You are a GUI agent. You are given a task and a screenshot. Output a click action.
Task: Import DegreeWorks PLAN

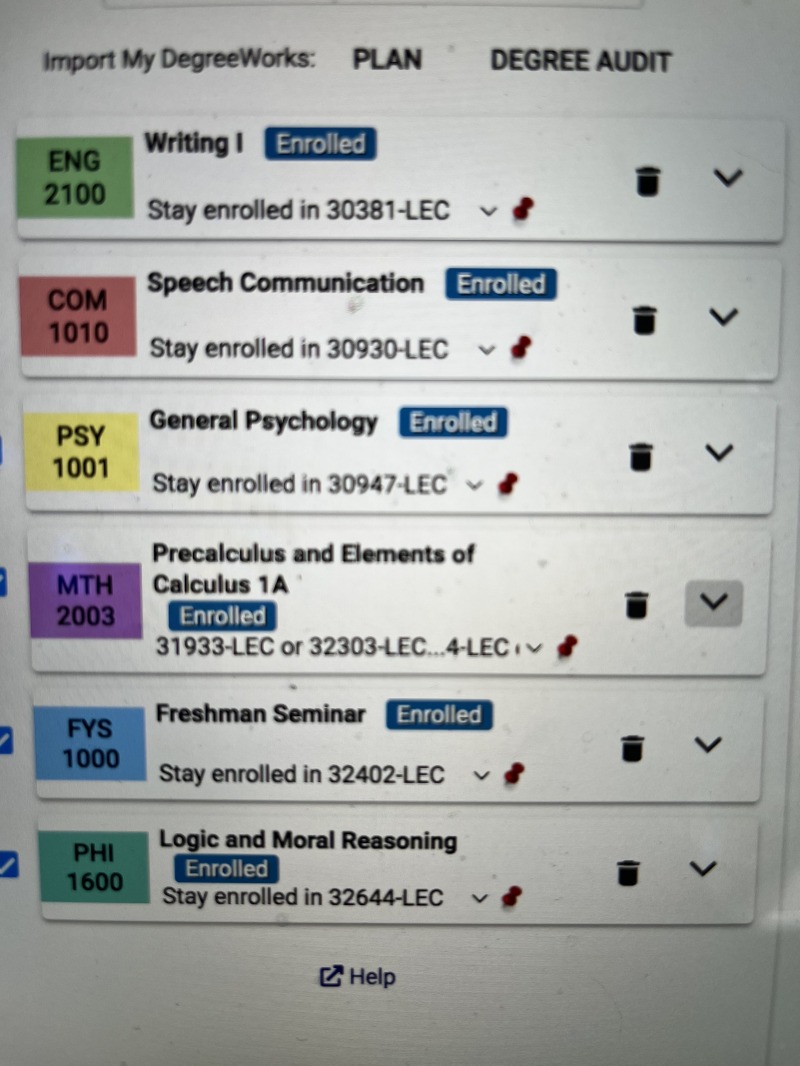coord(387,60)
